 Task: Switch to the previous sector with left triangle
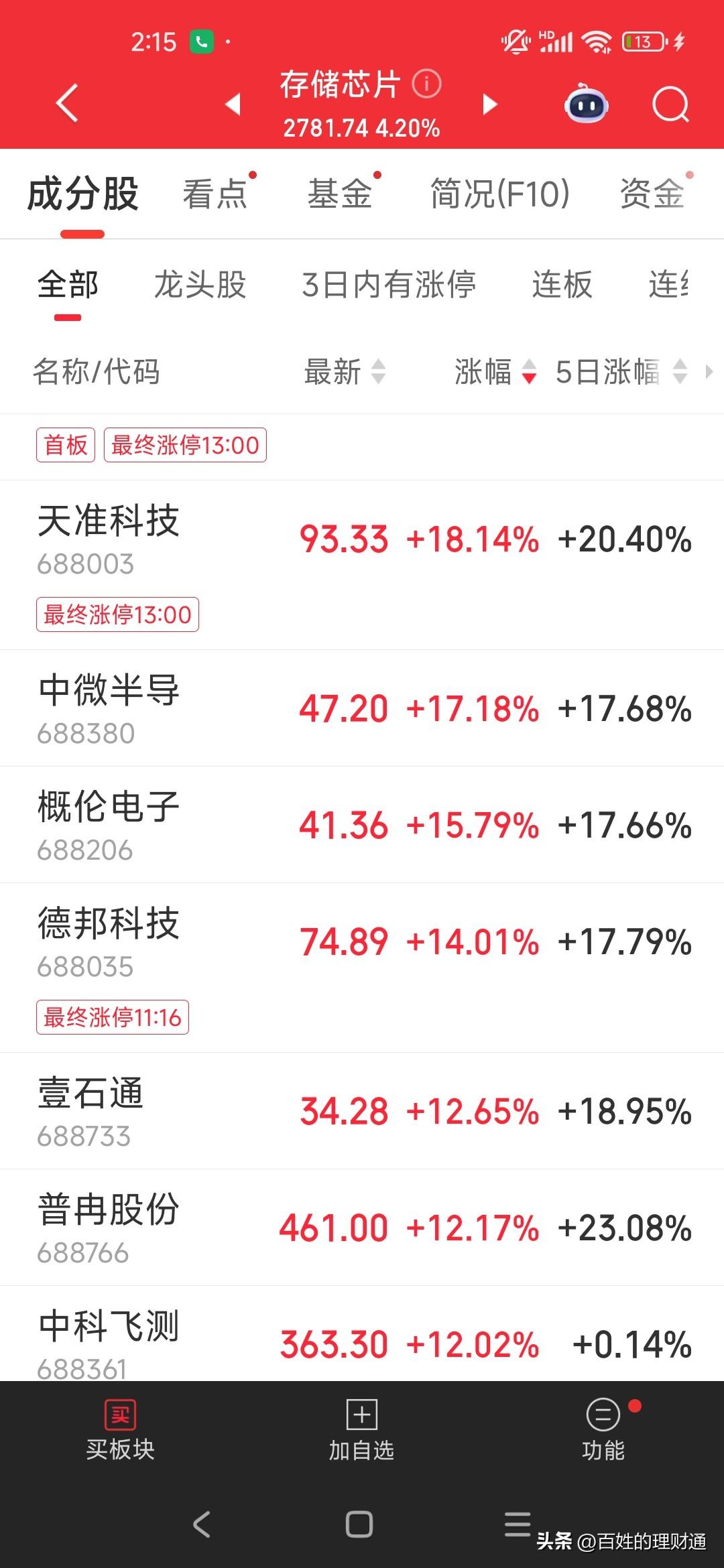click(x=233, y=104)
